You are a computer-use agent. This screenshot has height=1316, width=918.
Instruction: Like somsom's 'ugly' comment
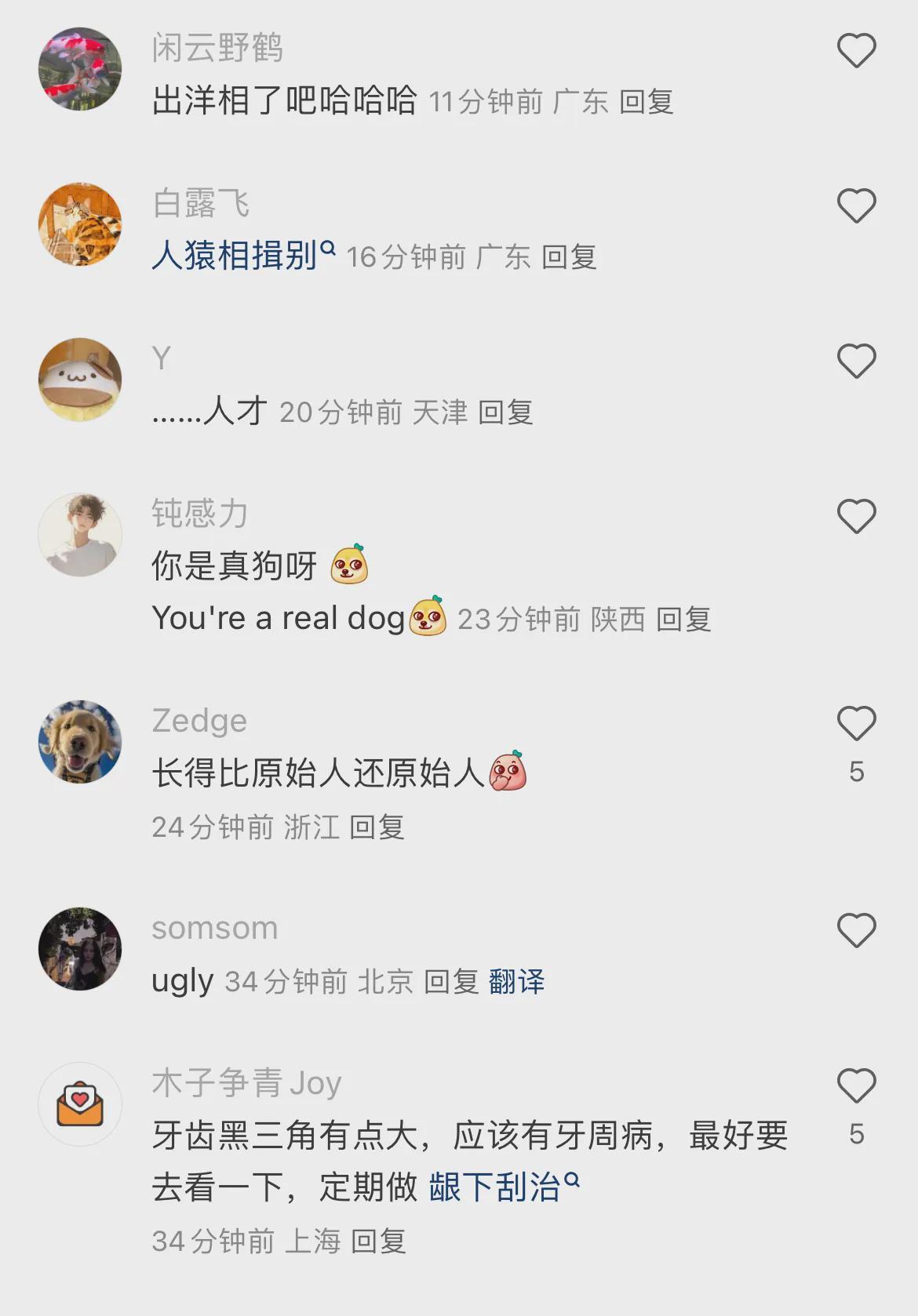[856, 931]
